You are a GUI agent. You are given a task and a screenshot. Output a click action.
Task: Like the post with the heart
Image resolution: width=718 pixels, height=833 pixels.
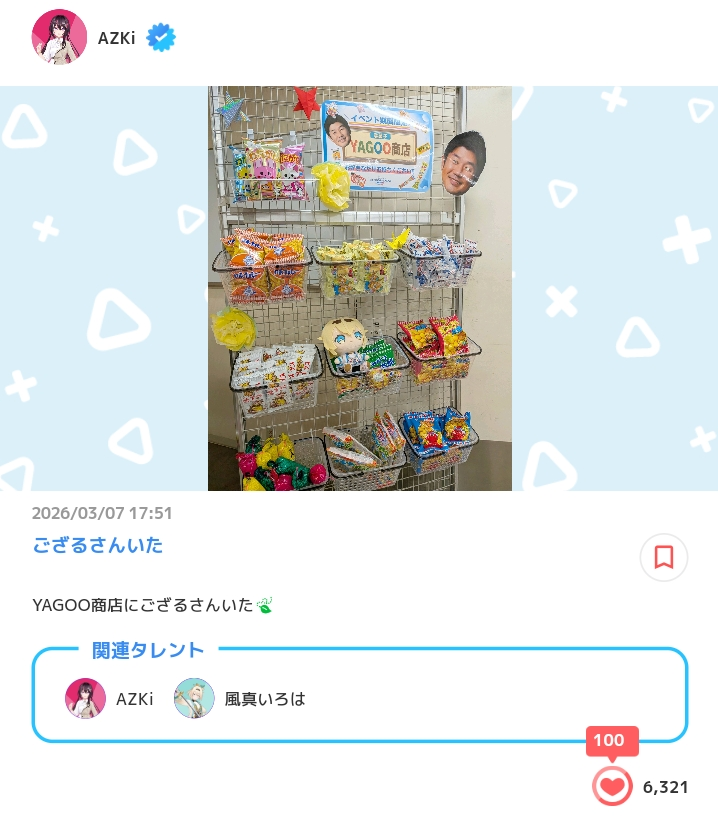(x=612, y=787)
